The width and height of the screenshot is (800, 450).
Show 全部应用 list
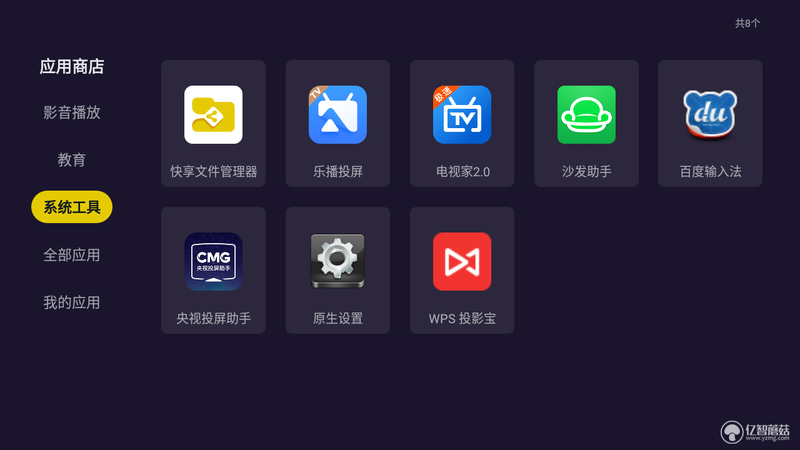tap(71, 255)
